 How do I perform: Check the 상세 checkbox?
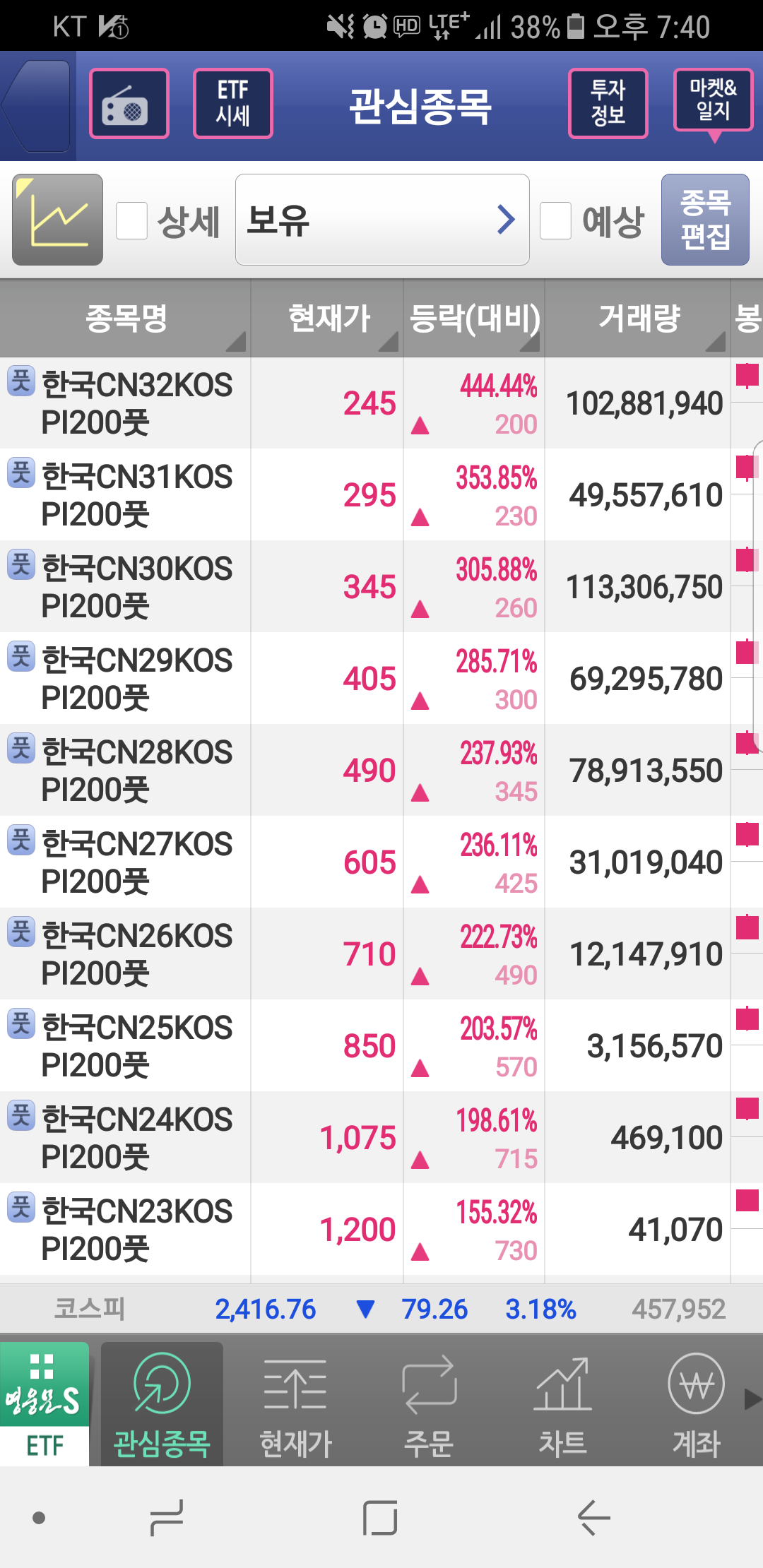[x=132, y=220]
